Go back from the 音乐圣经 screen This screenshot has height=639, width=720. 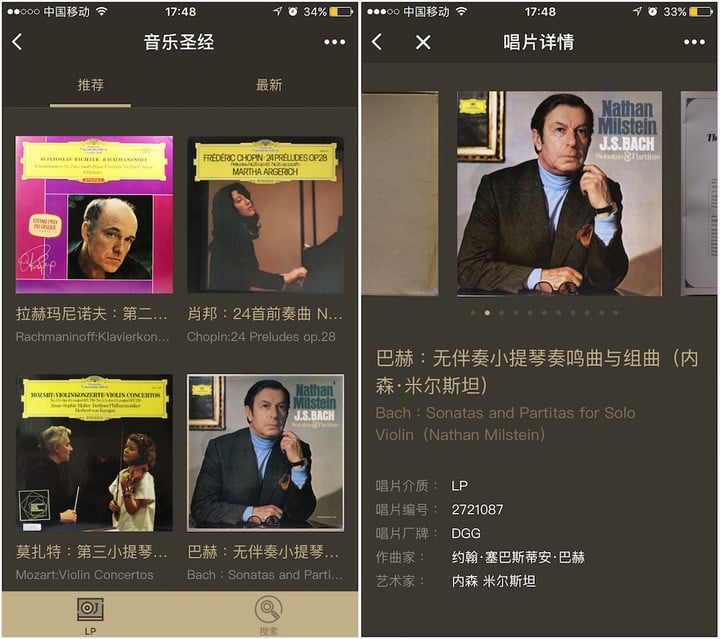(x=17, y=42)
